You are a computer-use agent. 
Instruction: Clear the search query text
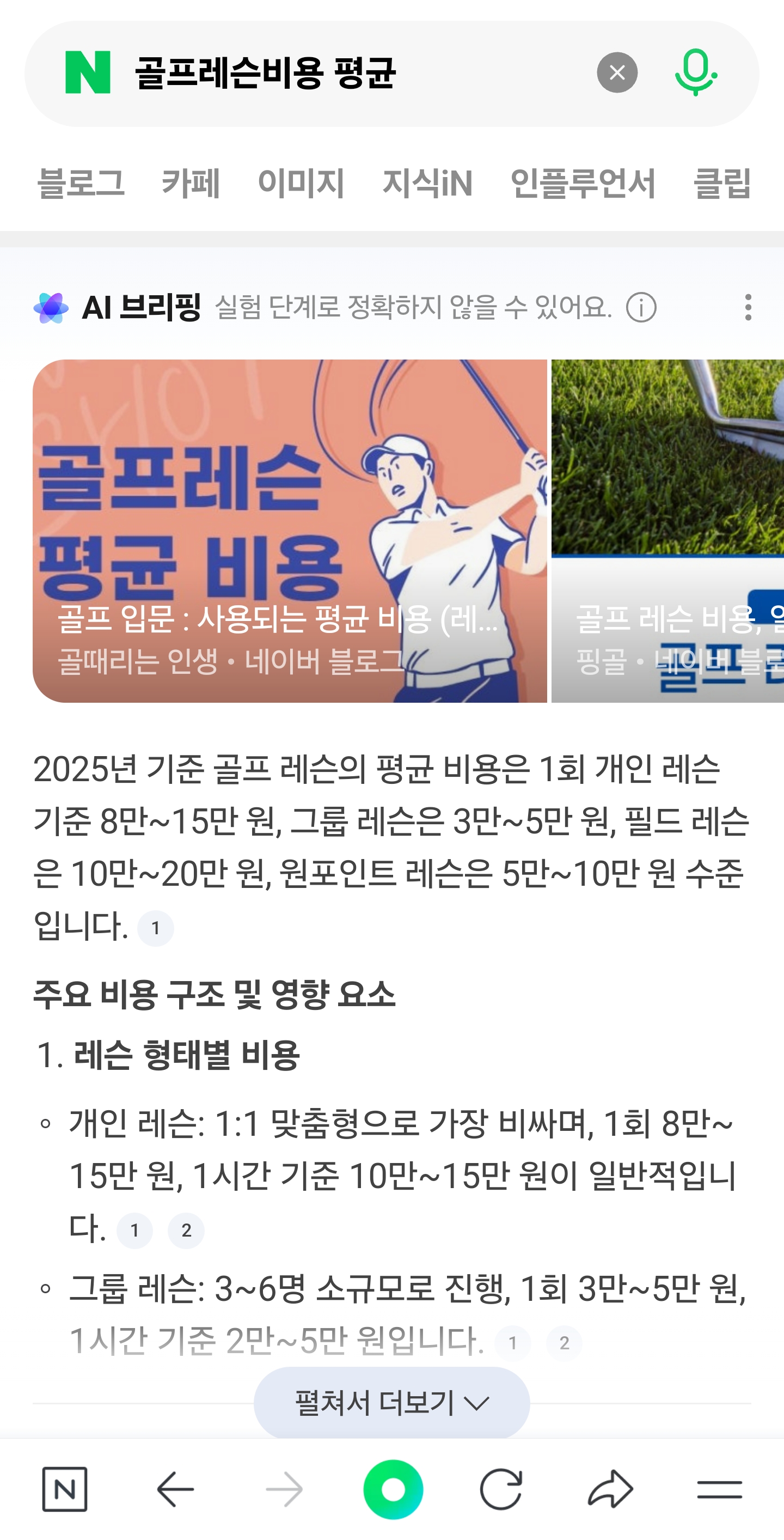tap(617, 73)
